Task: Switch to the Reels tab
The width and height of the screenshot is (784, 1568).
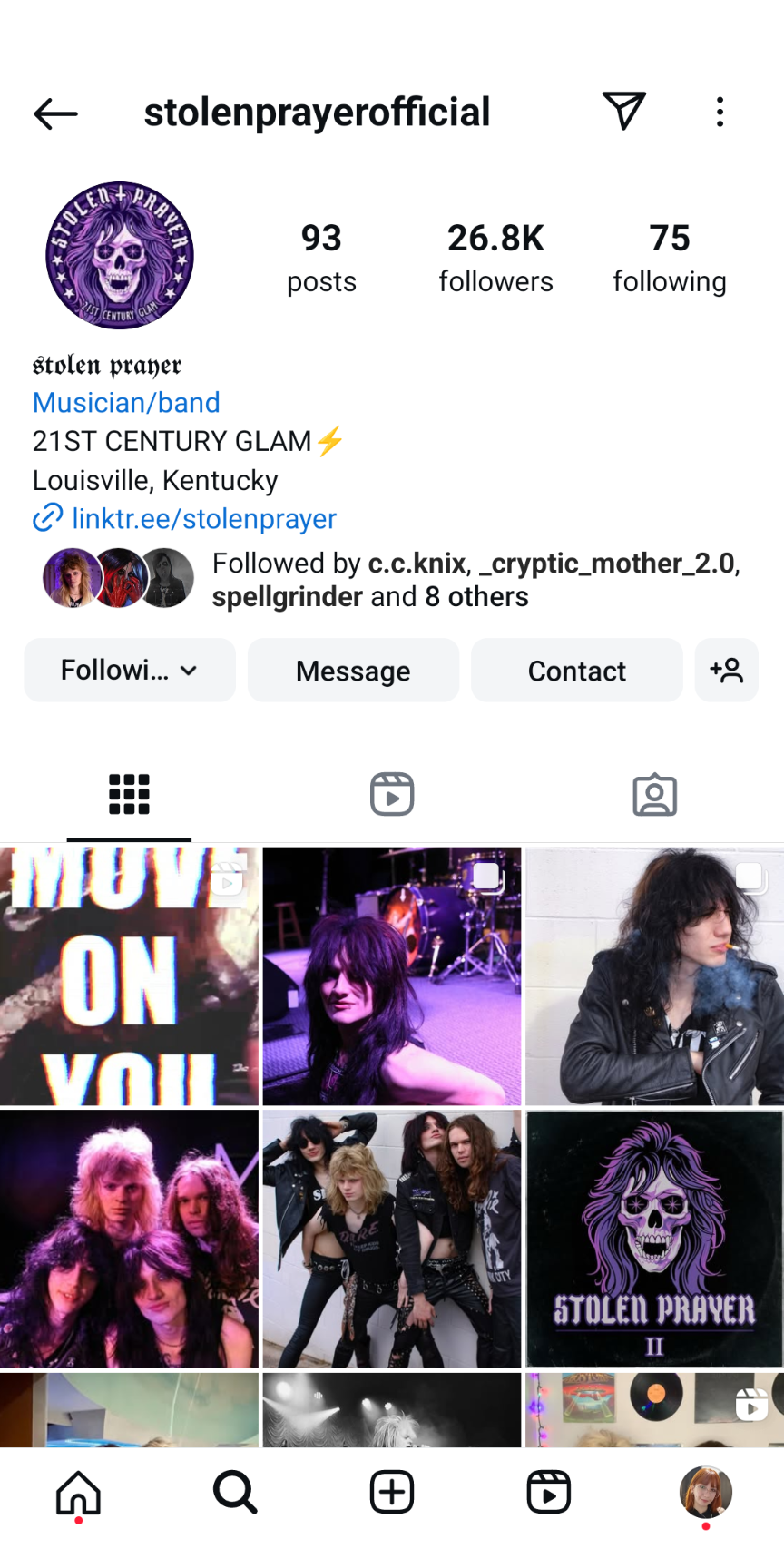Action: click(392, 795)
